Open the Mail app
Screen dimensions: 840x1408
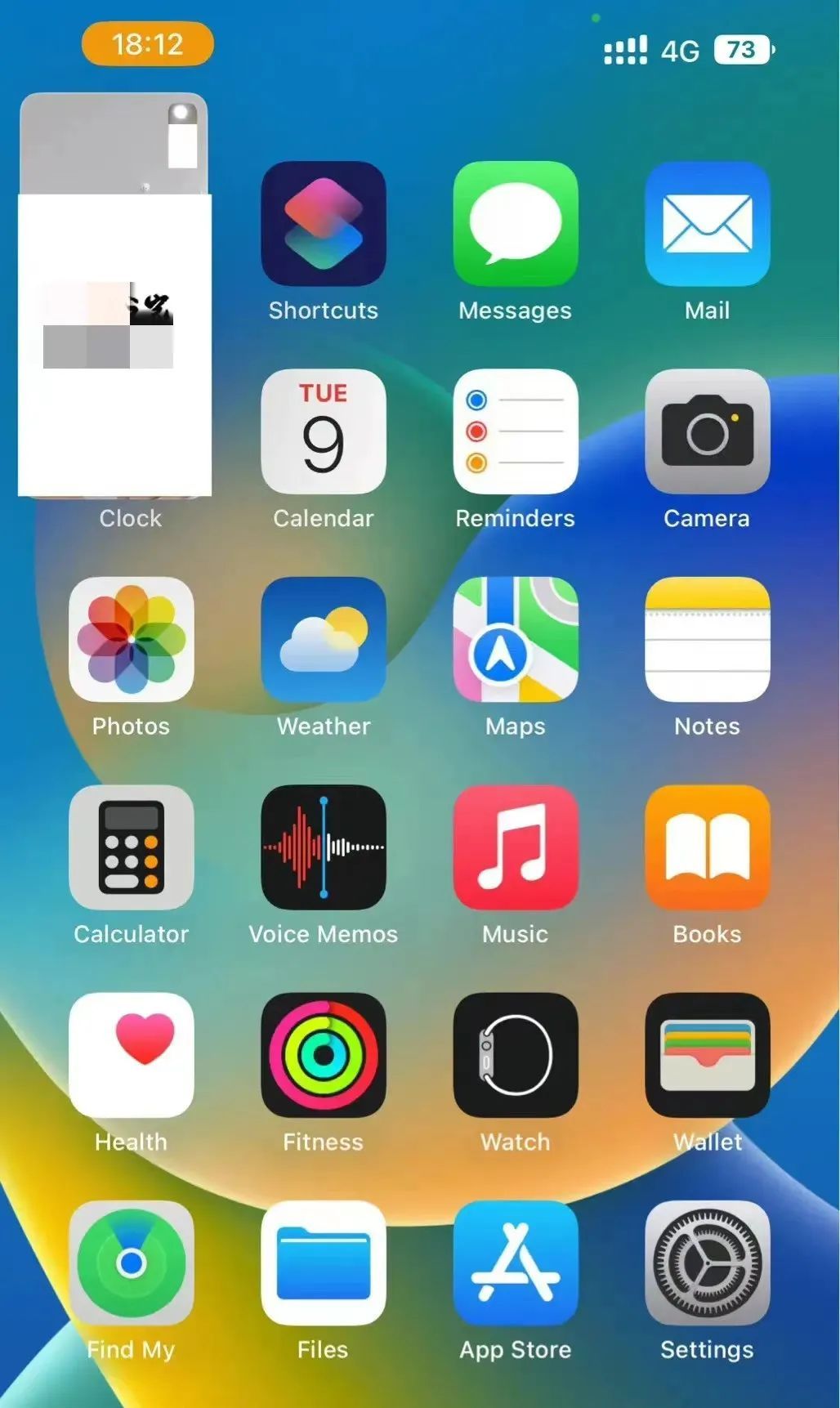point(707,223)
